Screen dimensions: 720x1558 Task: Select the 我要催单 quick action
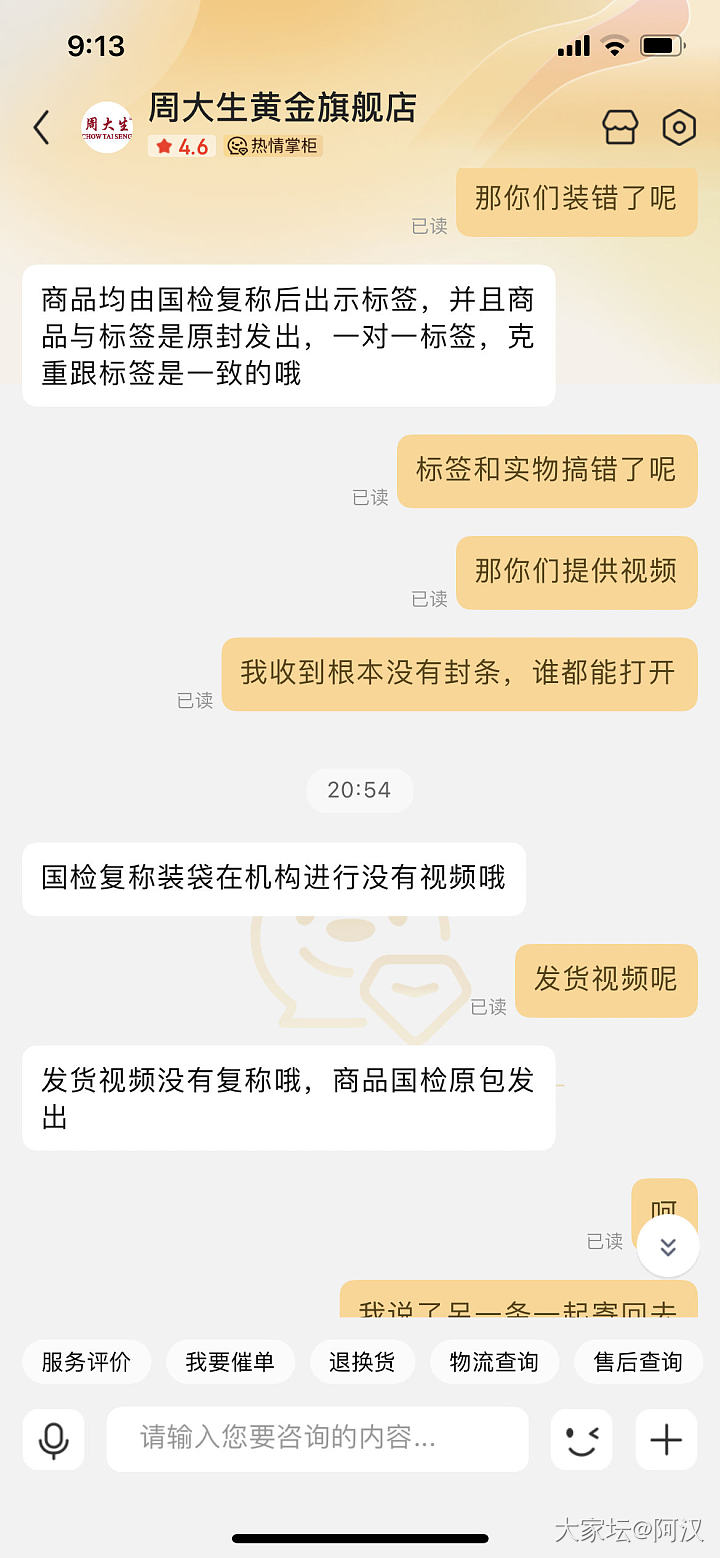[x=230, y=1362]
